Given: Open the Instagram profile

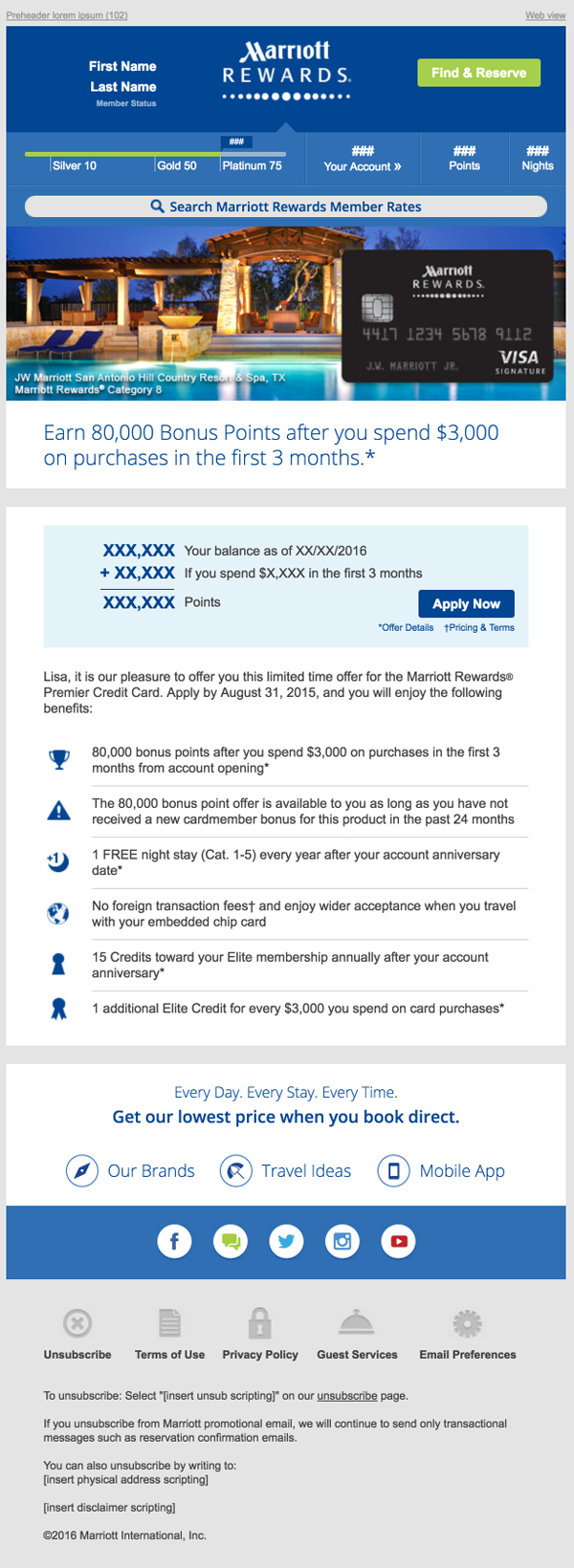Looking at the screenshot, I should [342, 1241].
